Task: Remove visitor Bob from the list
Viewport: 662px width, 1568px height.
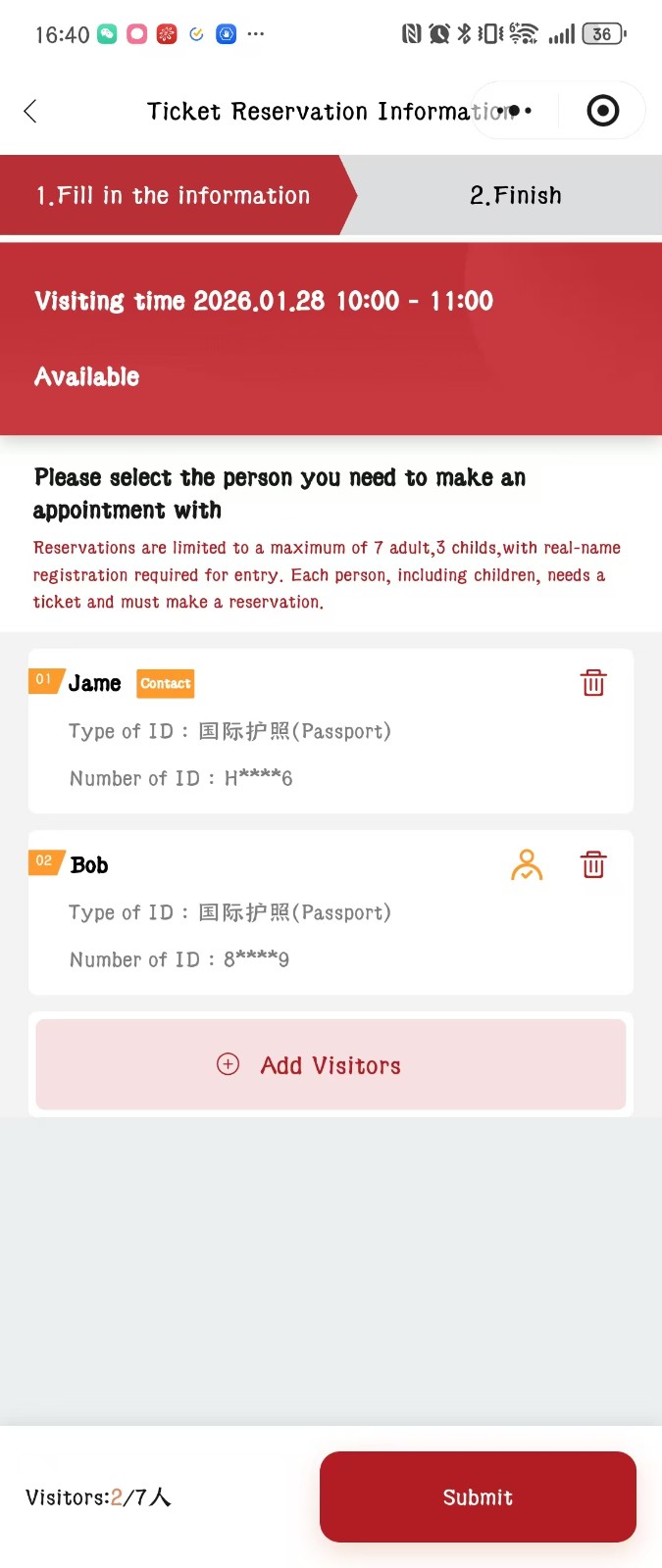Action: [593, 864]
